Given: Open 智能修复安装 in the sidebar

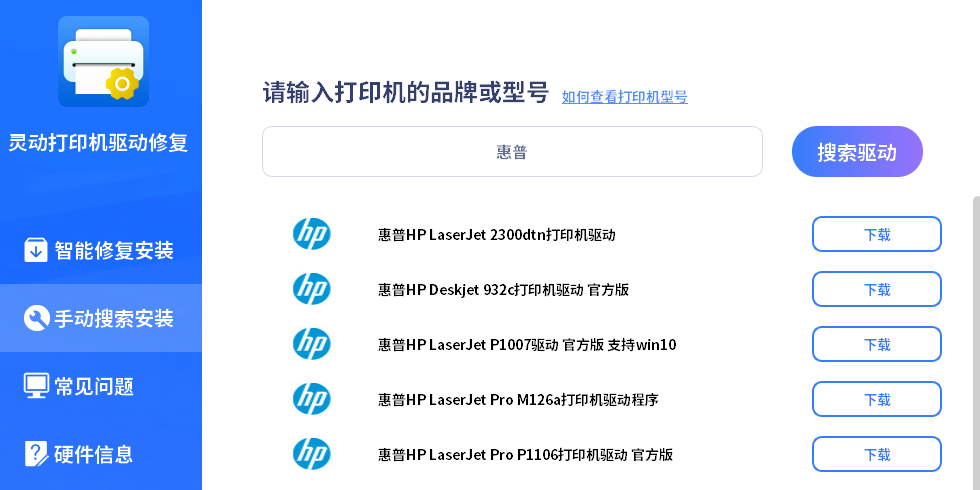Looking at the screenshot, I should (100, 250).
